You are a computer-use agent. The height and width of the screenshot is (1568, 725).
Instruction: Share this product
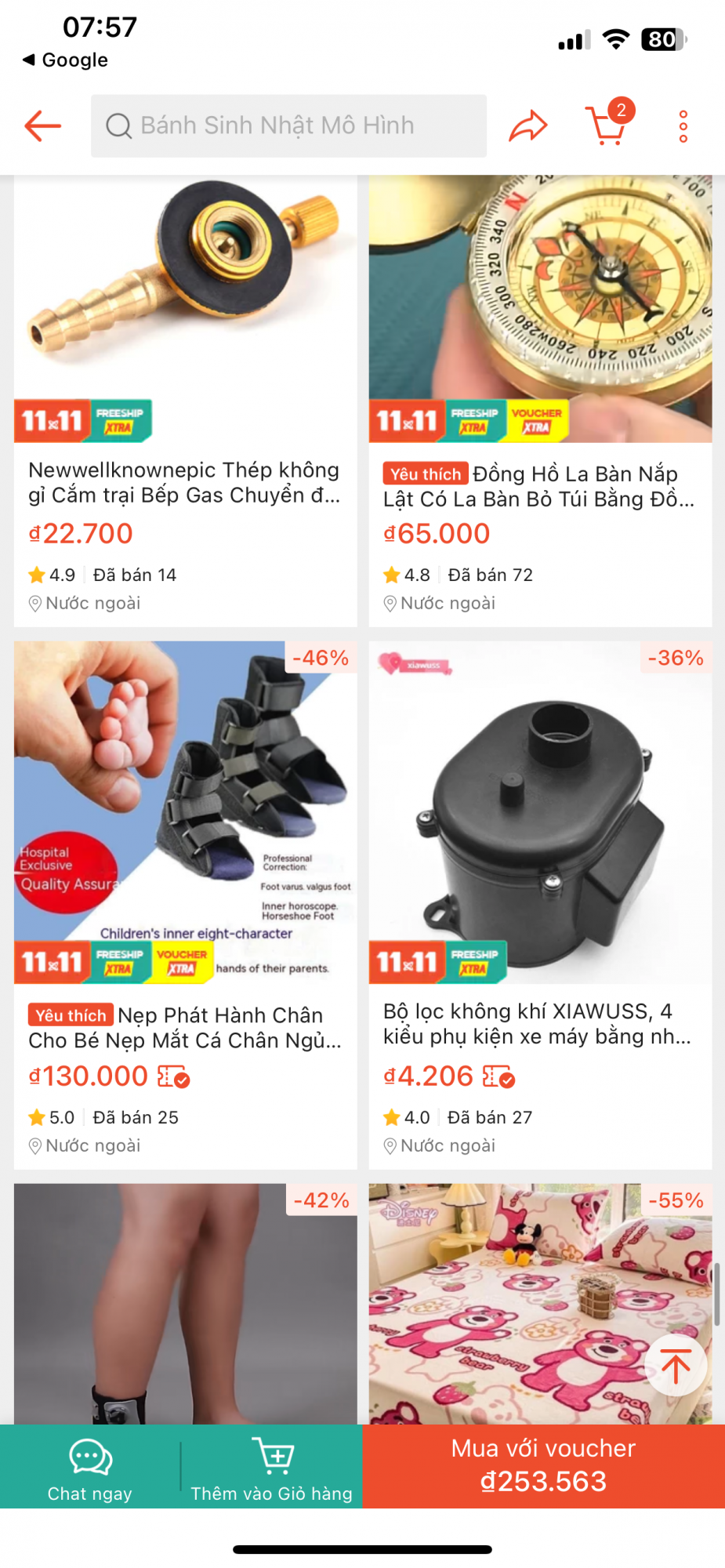[x=528, y=125]
